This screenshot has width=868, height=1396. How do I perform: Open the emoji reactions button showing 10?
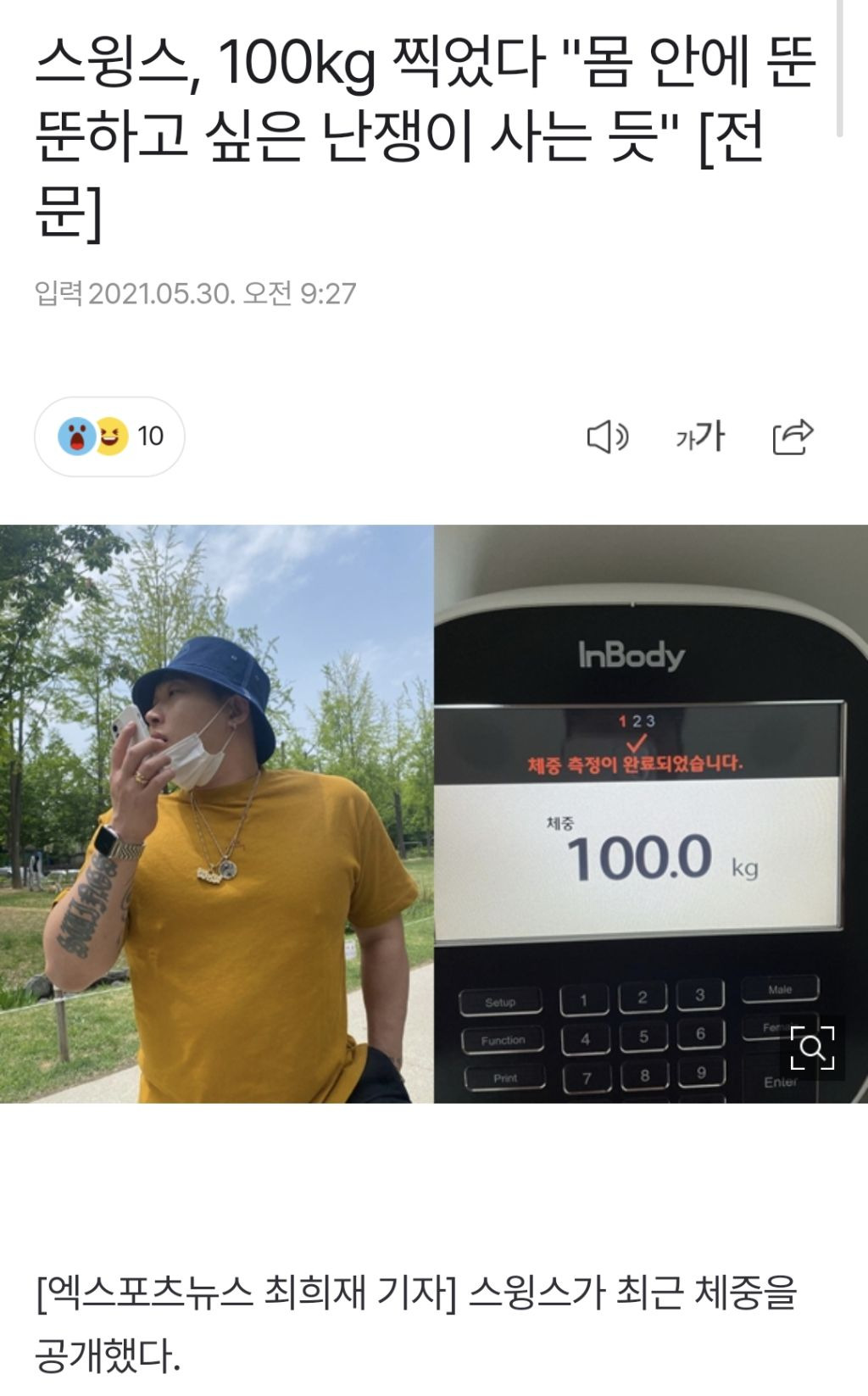(x=109, y=437)
